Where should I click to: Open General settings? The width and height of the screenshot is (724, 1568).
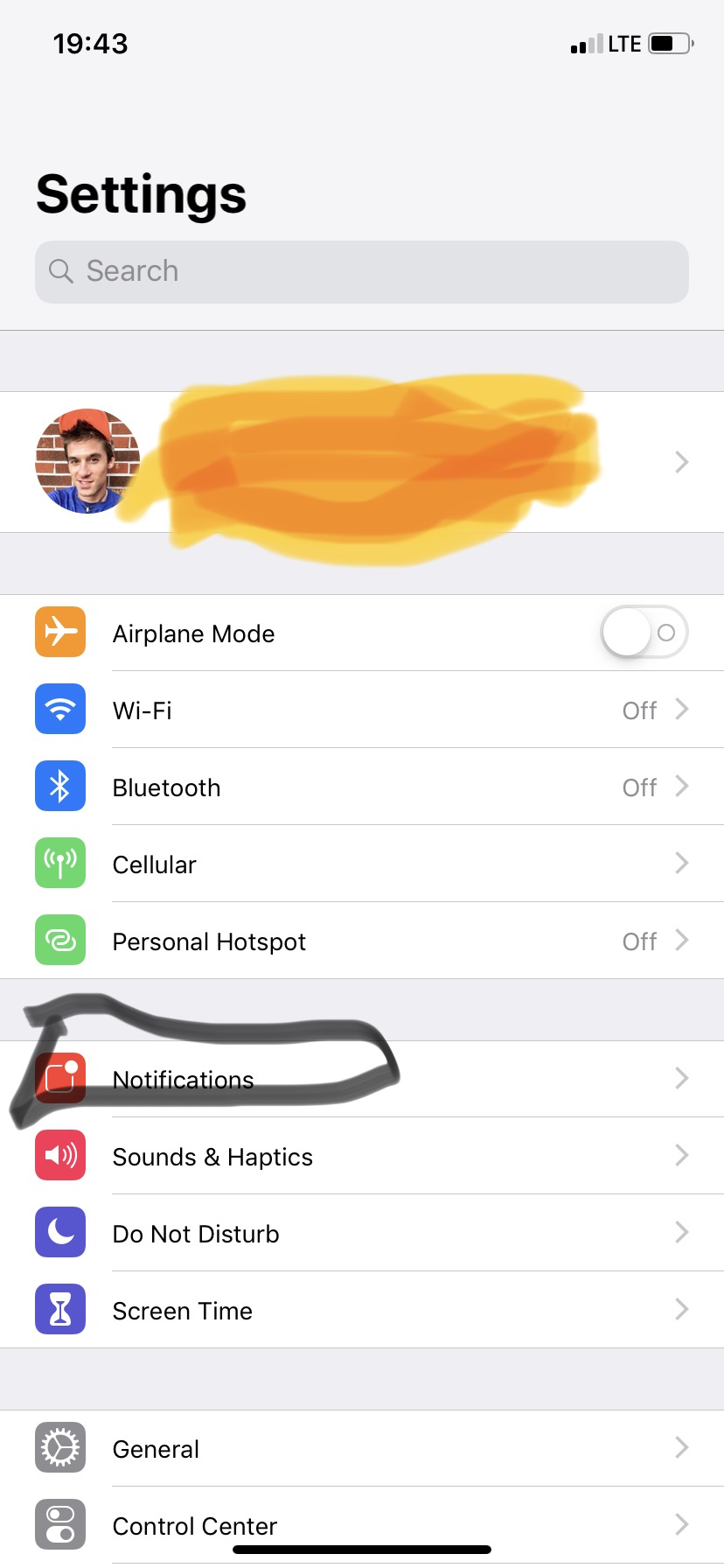click(362, 1448)
